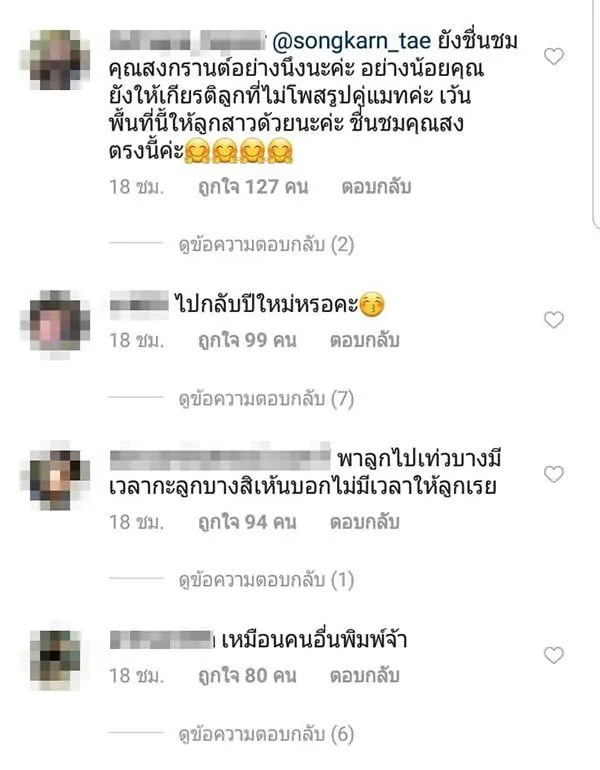
Task: View who liked 'ถูกใจ 99 คน'
Action: (245, 341)
